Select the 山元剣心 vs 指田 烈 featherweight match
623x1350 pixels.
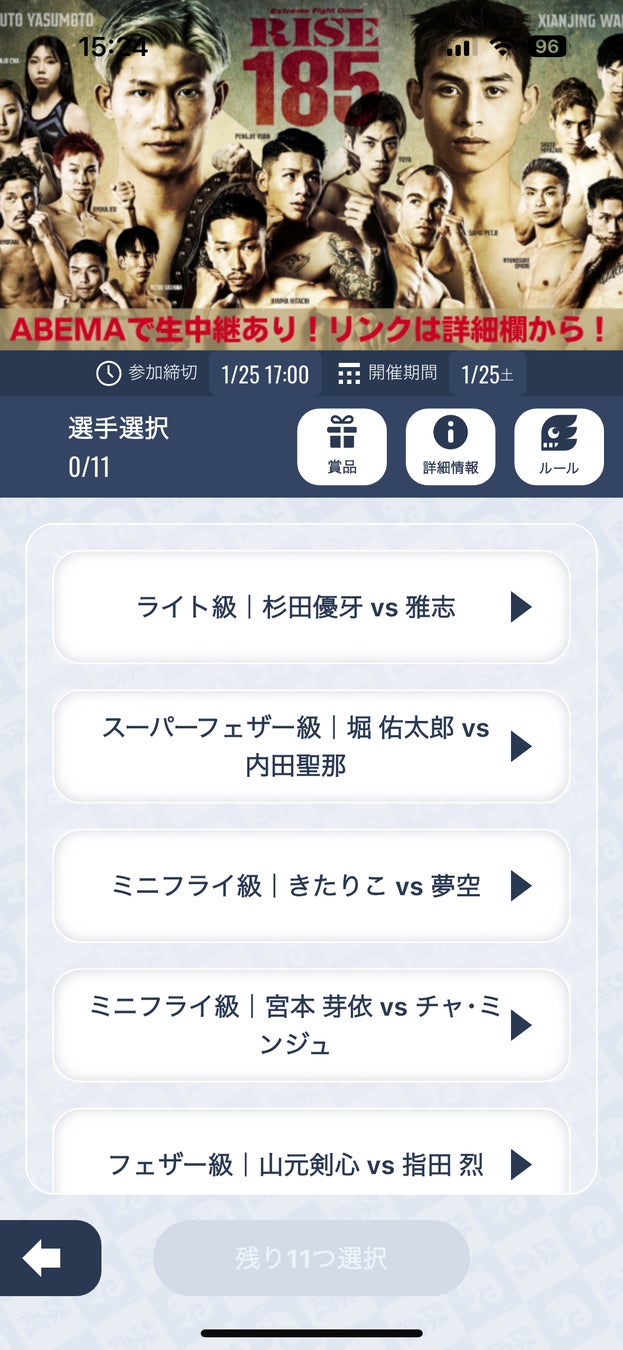pos(311,1163)
